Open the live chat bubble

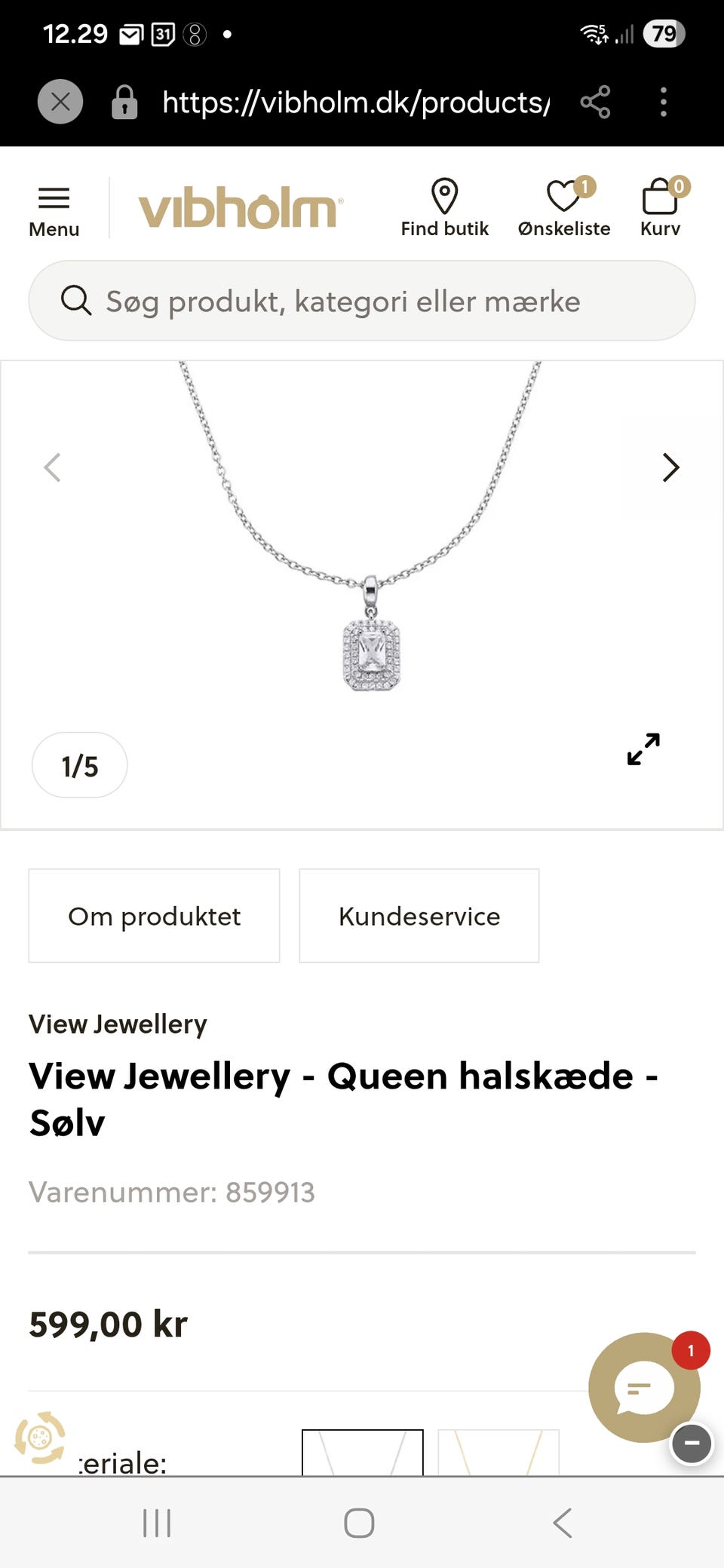(645, 1387)
